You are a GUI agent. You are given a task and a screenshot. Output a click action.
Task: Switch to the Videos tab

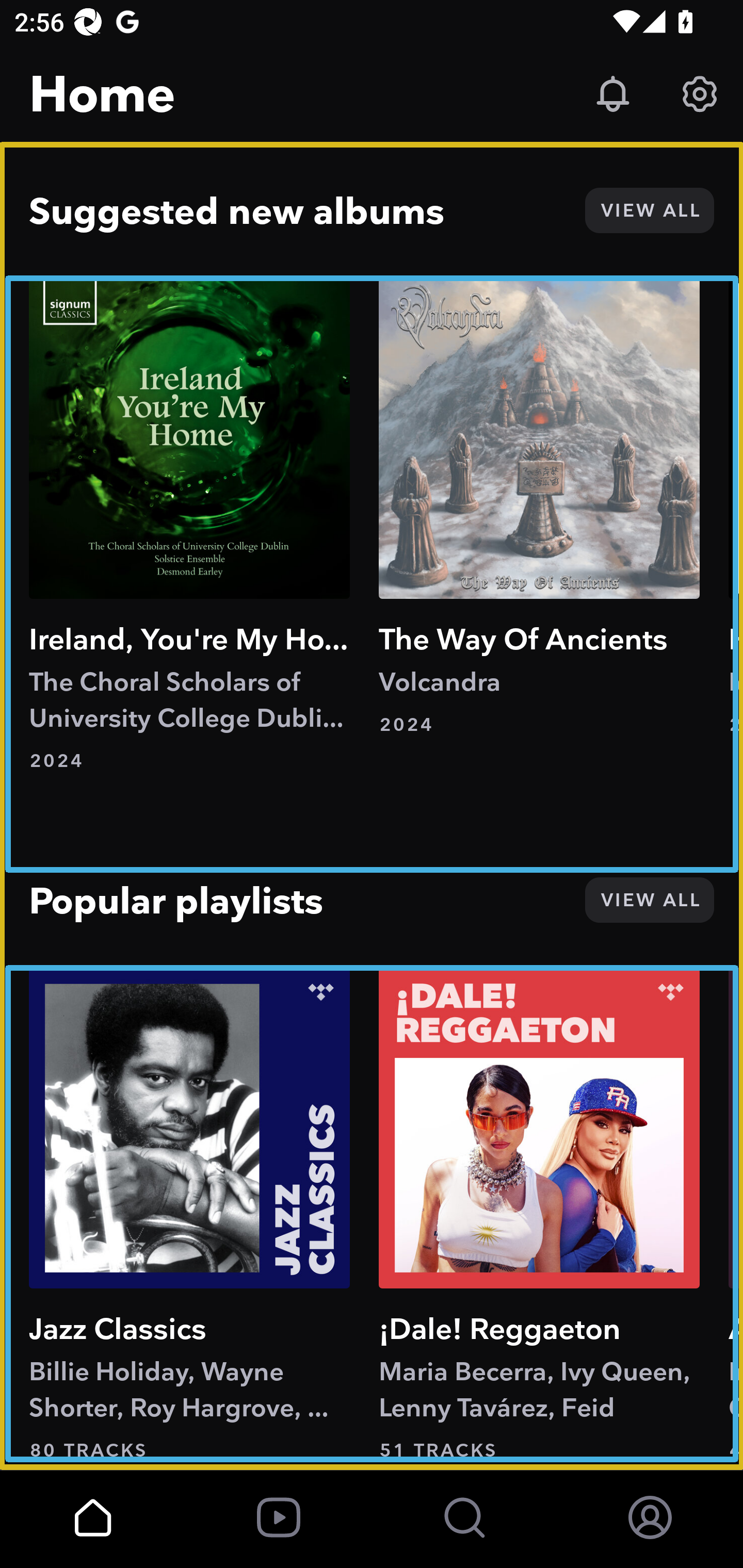[x=278, y=1518]
